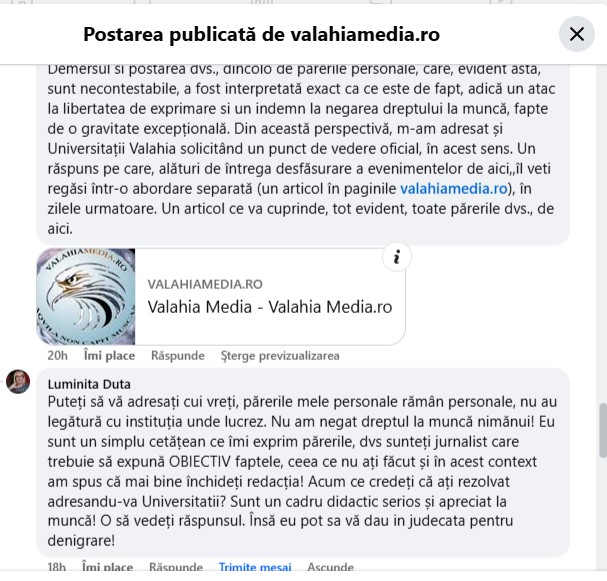Like the comment with link preview
Image resolution: width=607 pixels, height=581 pixels.
[109, 355]
